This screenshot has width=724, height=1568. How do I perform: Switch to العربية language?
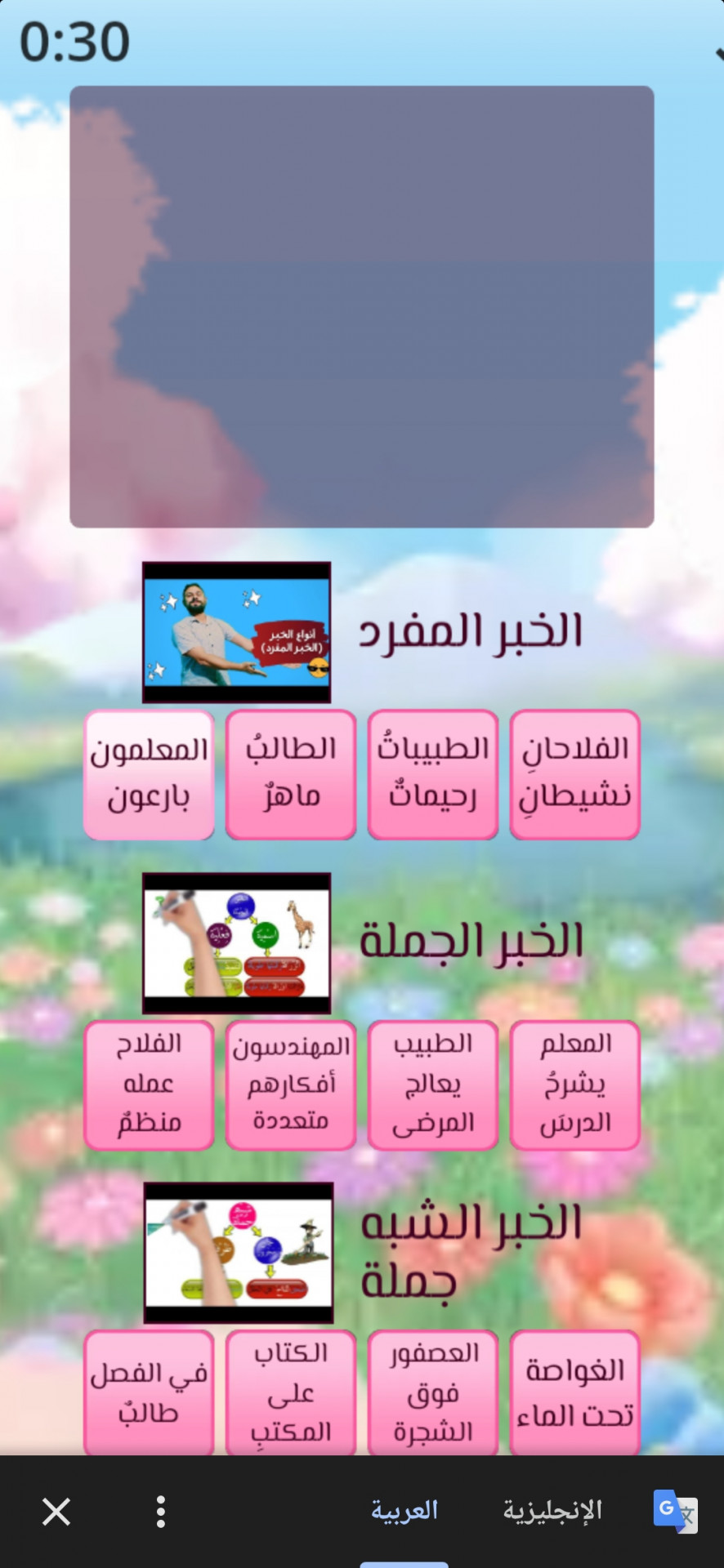[404, 1510]
